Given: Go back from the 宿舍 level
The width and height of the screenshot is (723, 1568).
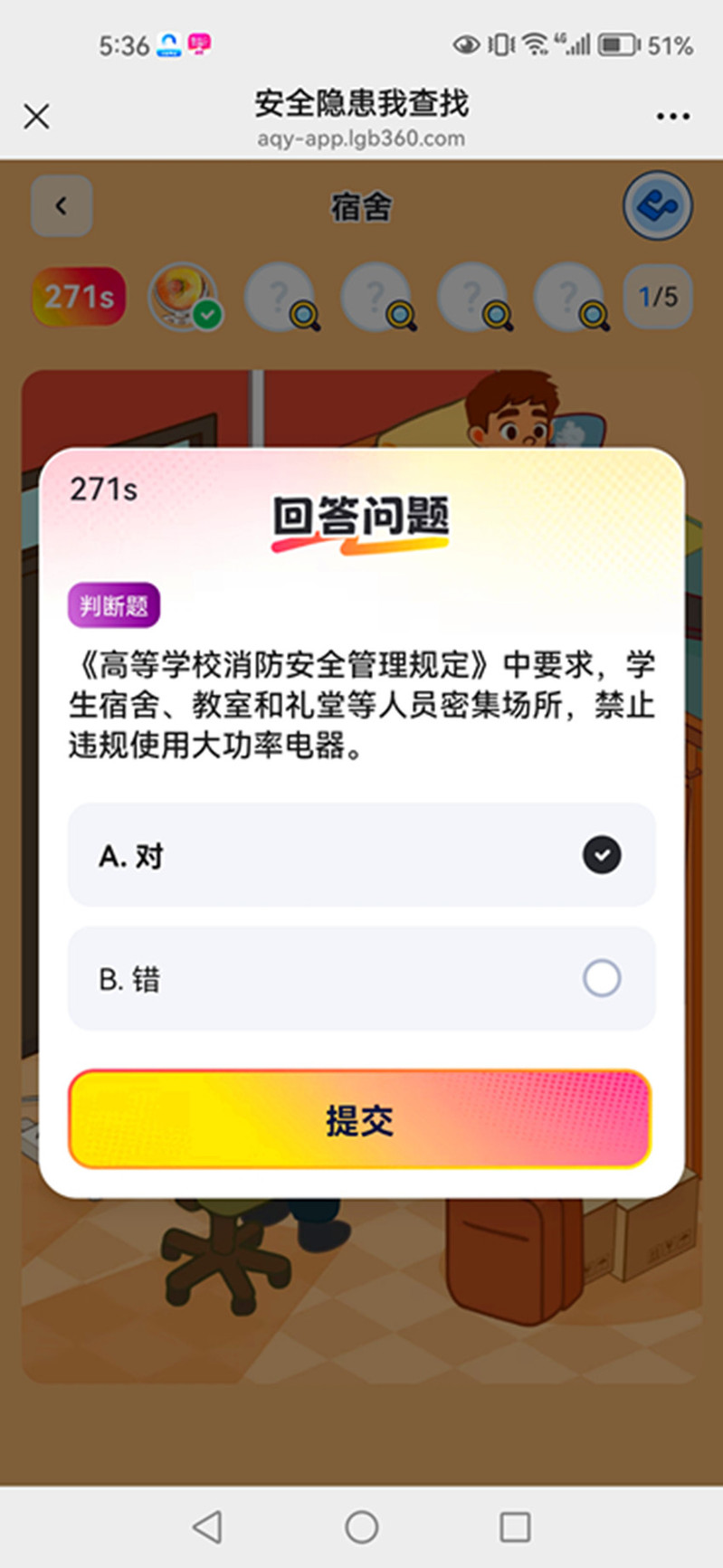Looking at the screenshot, I should pos(62,206).
